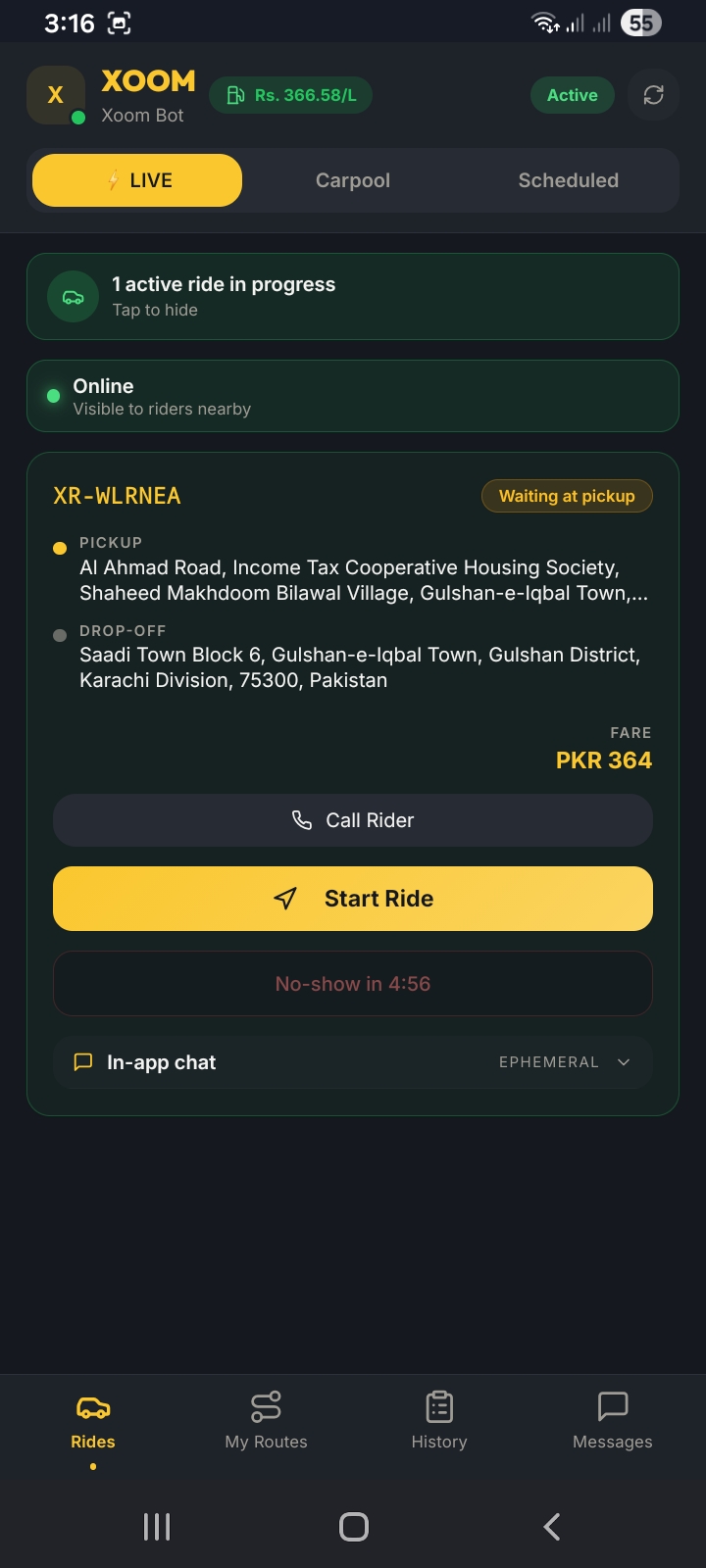Tap the screen capture icon in status bar

pos(120,22)
